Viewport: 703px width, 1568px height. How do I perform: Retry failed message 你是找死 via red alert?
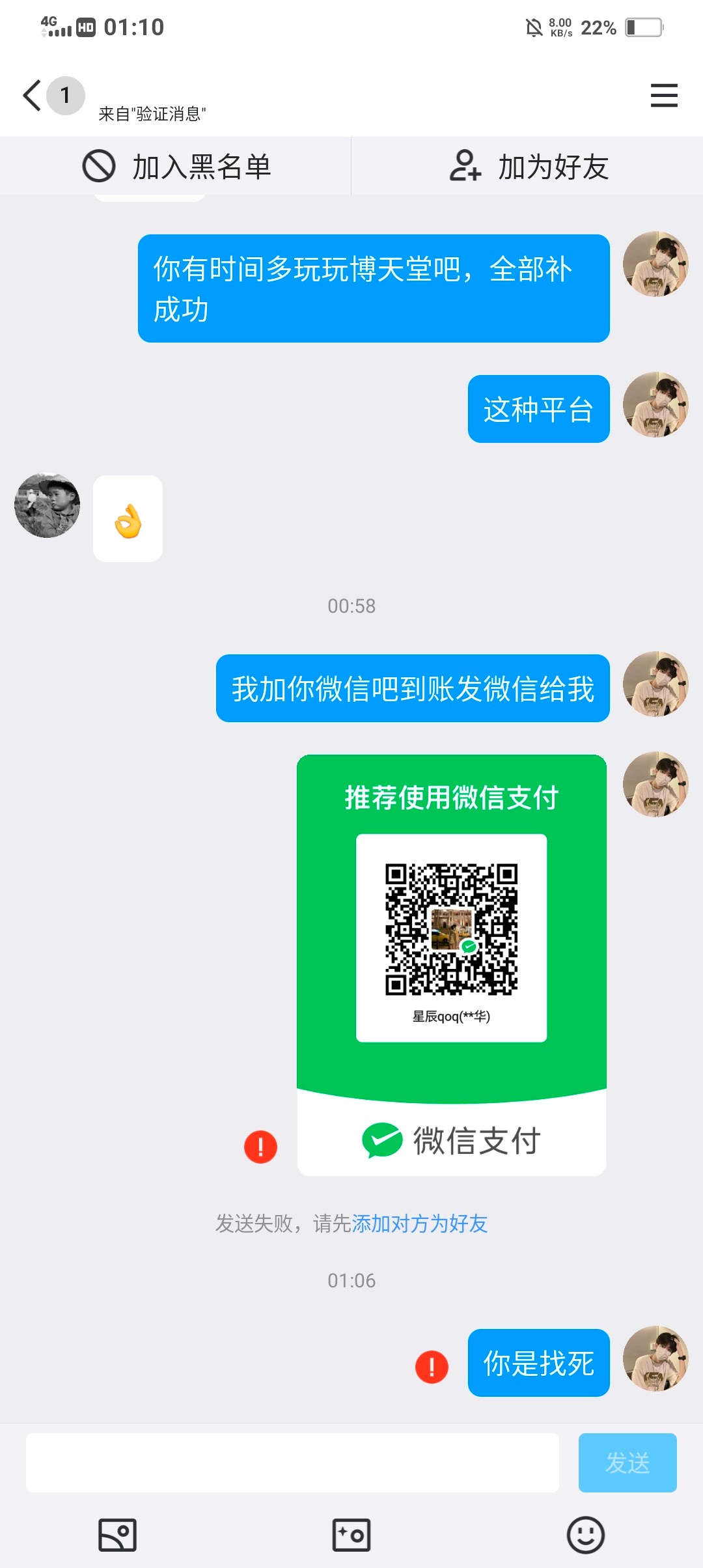click(x=432, y=1366)
